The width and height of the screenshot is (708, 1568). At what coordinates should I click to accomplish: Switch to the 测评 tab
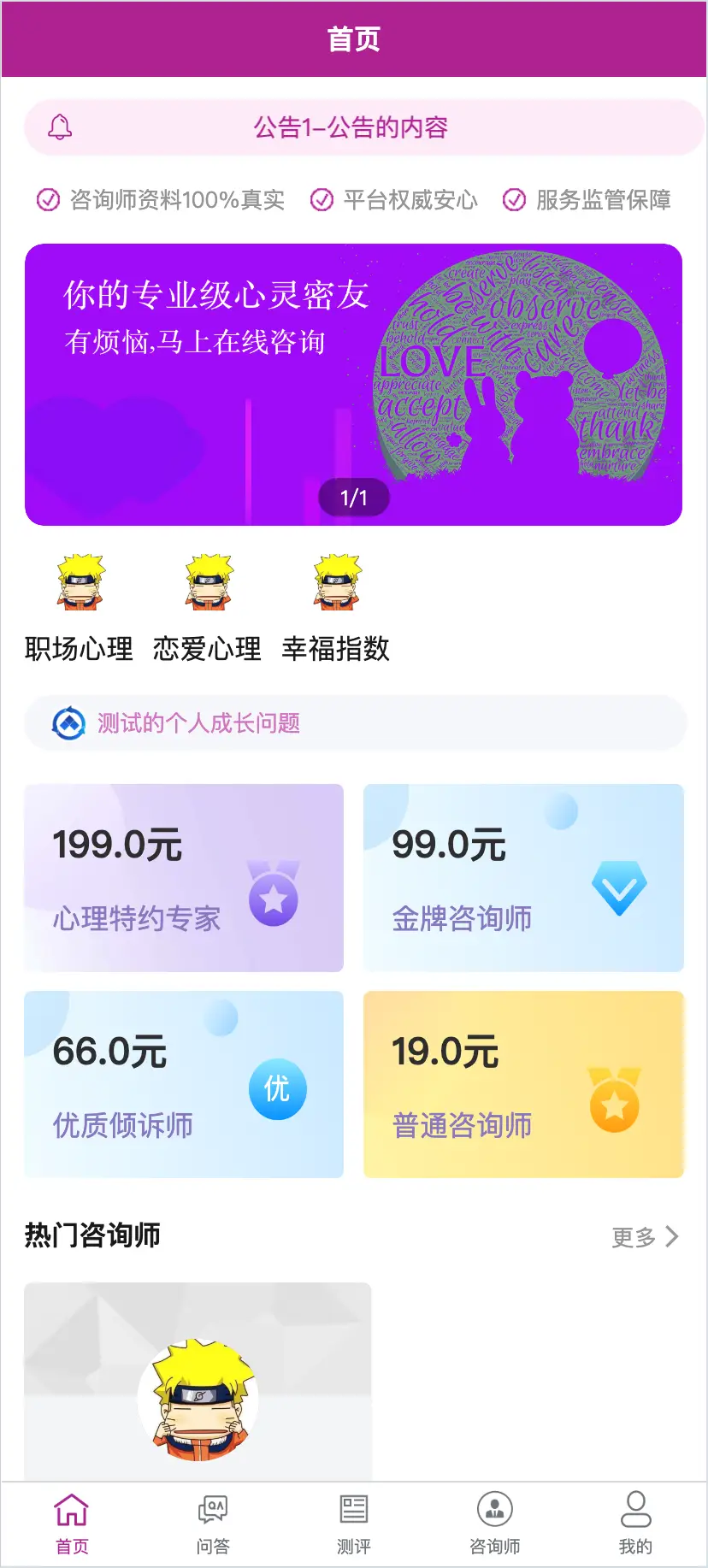pyautogui.click(x=353, y=1524)
